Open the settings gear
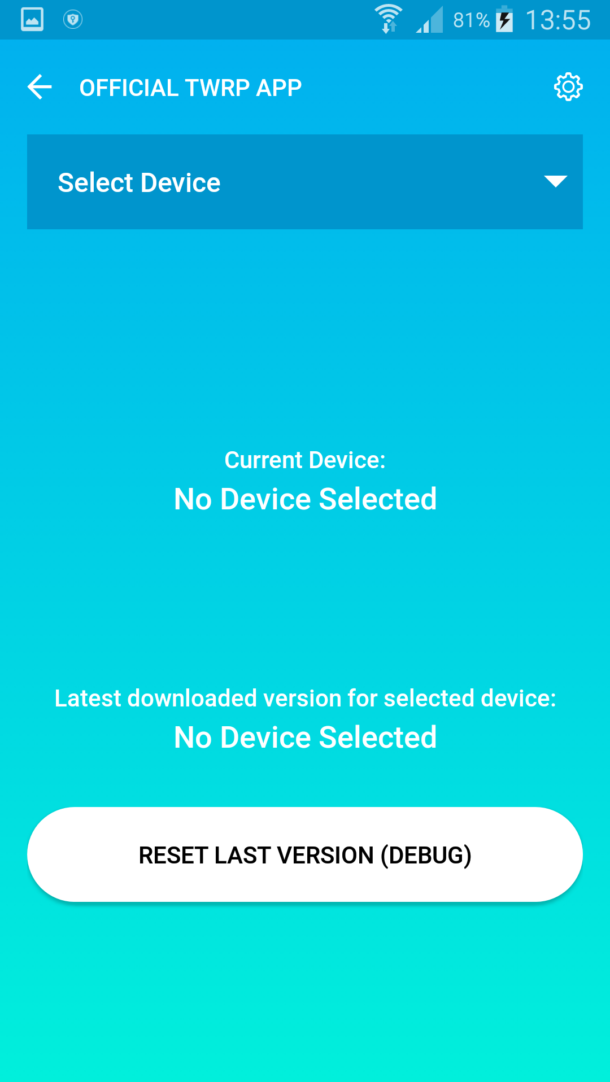The image size is (610, 1082). (568, 87)
